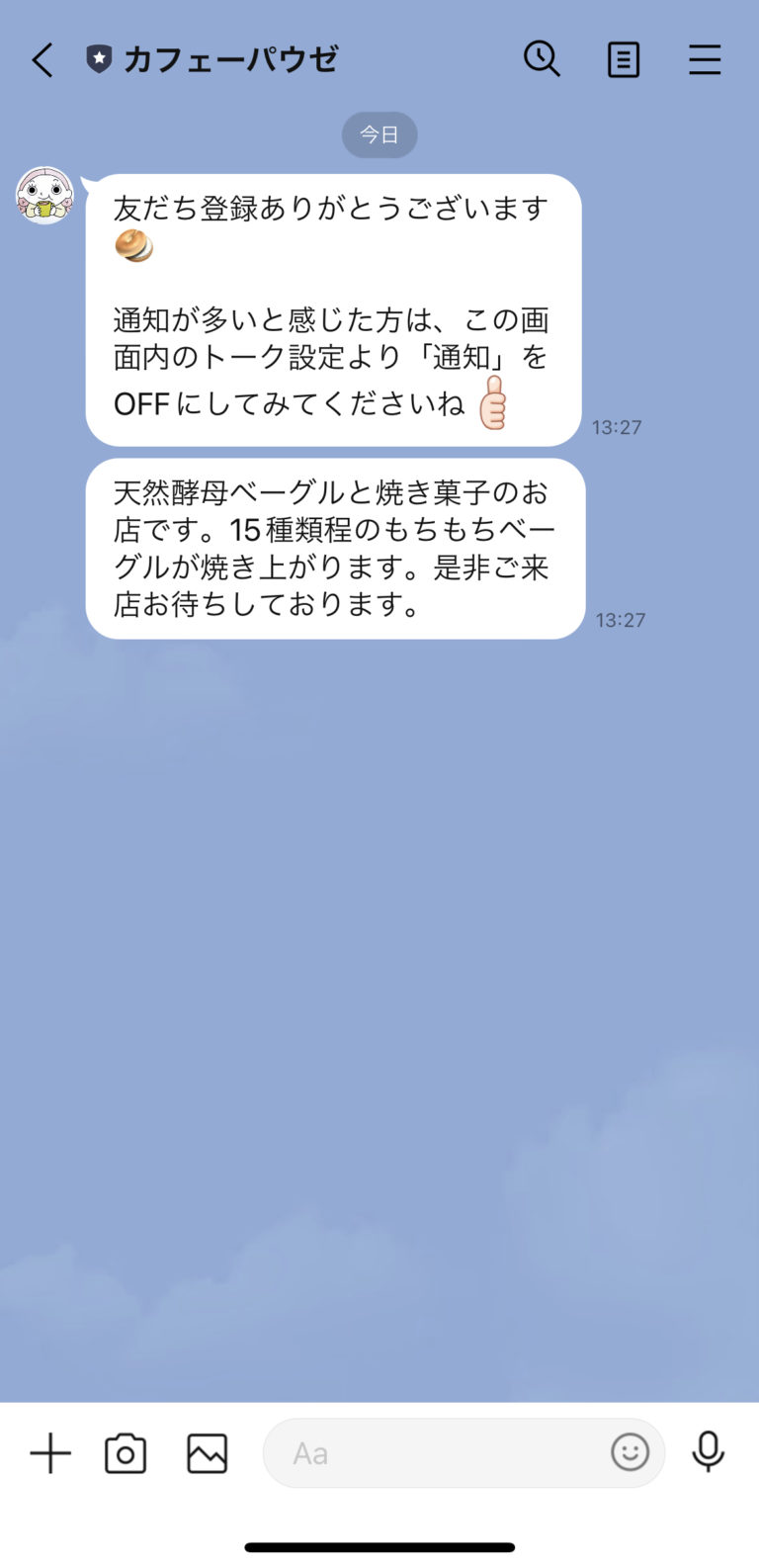
Task: Tap the shop's profile avatar picture
Action: click(44, 196)
